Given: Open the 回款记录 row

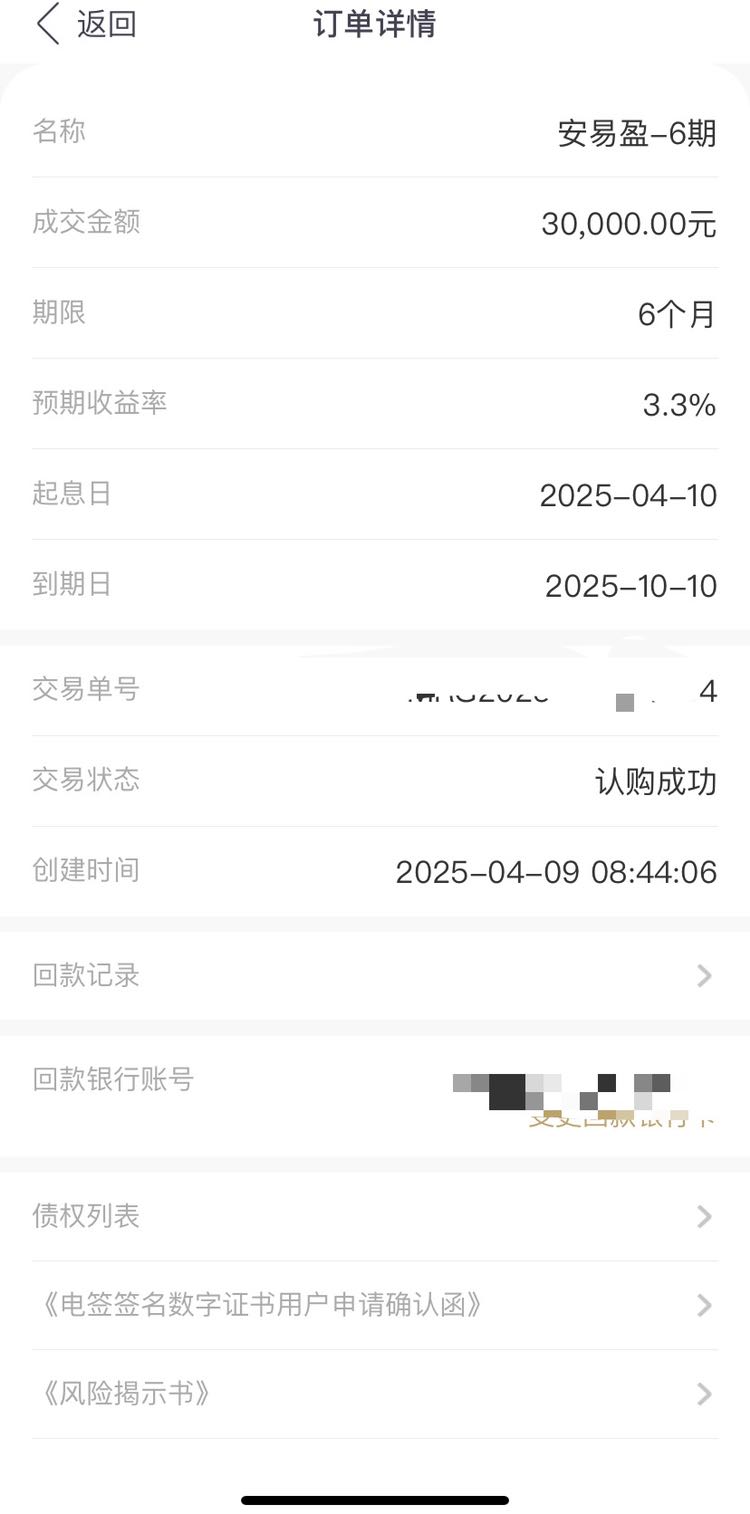Looking at the screenshot, I should (x=375, y=975).
